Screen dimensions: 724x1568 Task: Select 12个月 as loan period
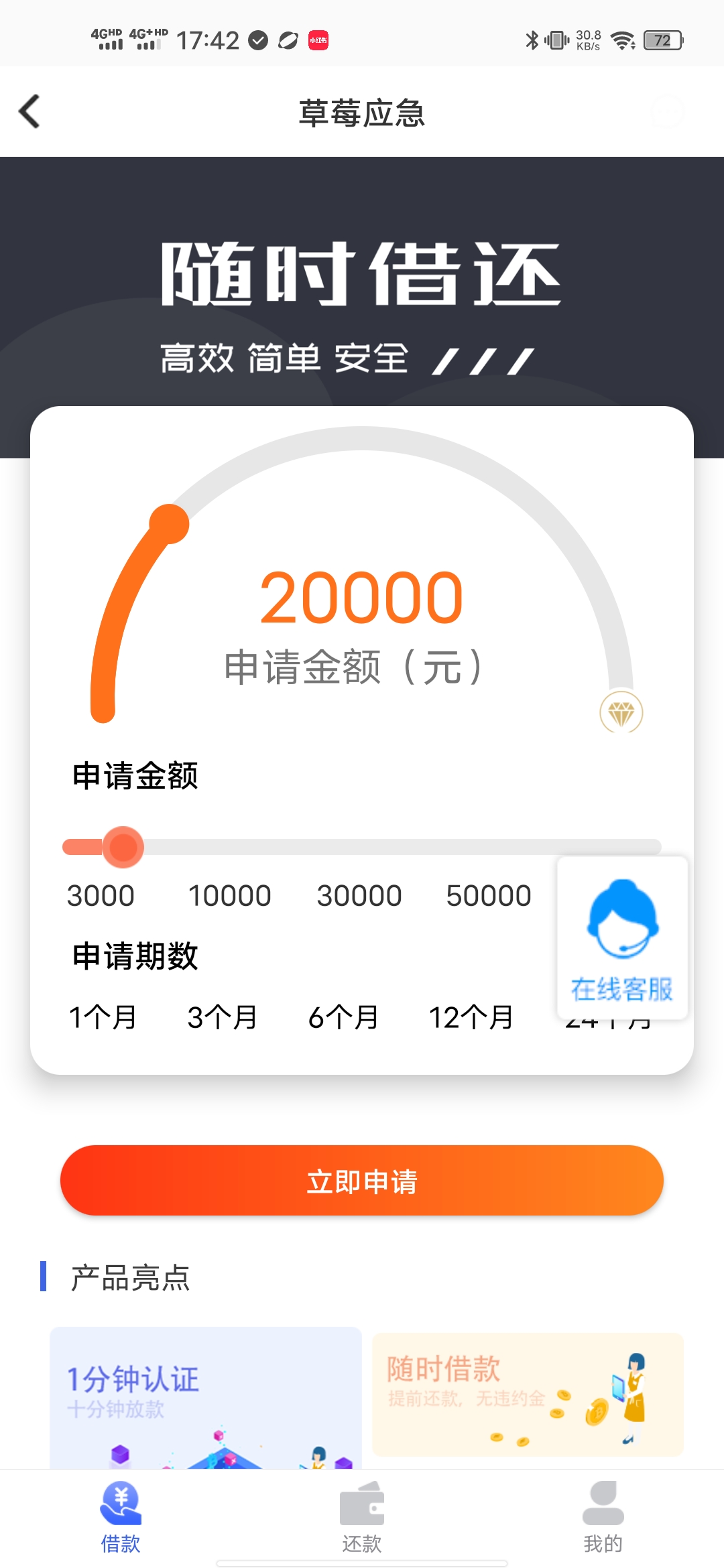pos(471,1017)
